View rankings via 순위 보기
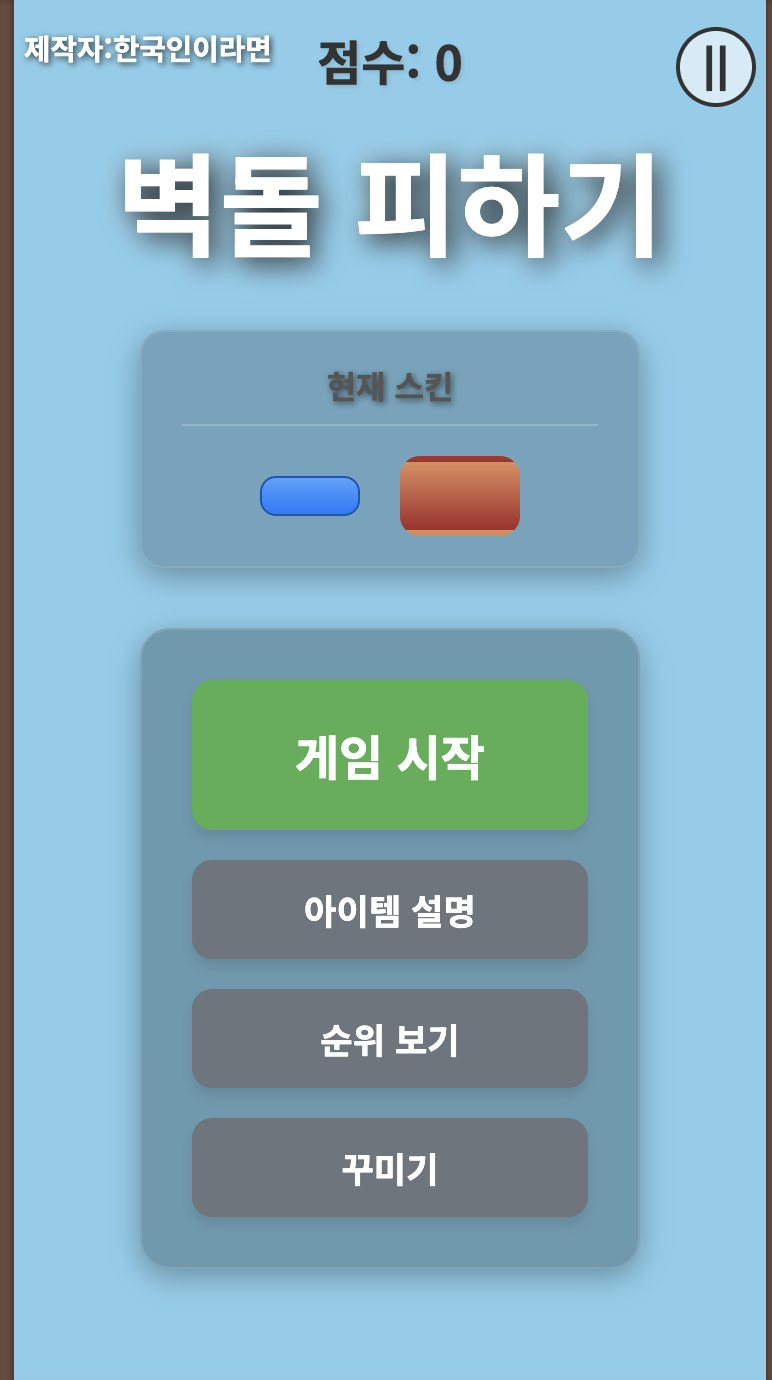Image resolution: width=772 pixels, height=1380 pixels. 389,1039
